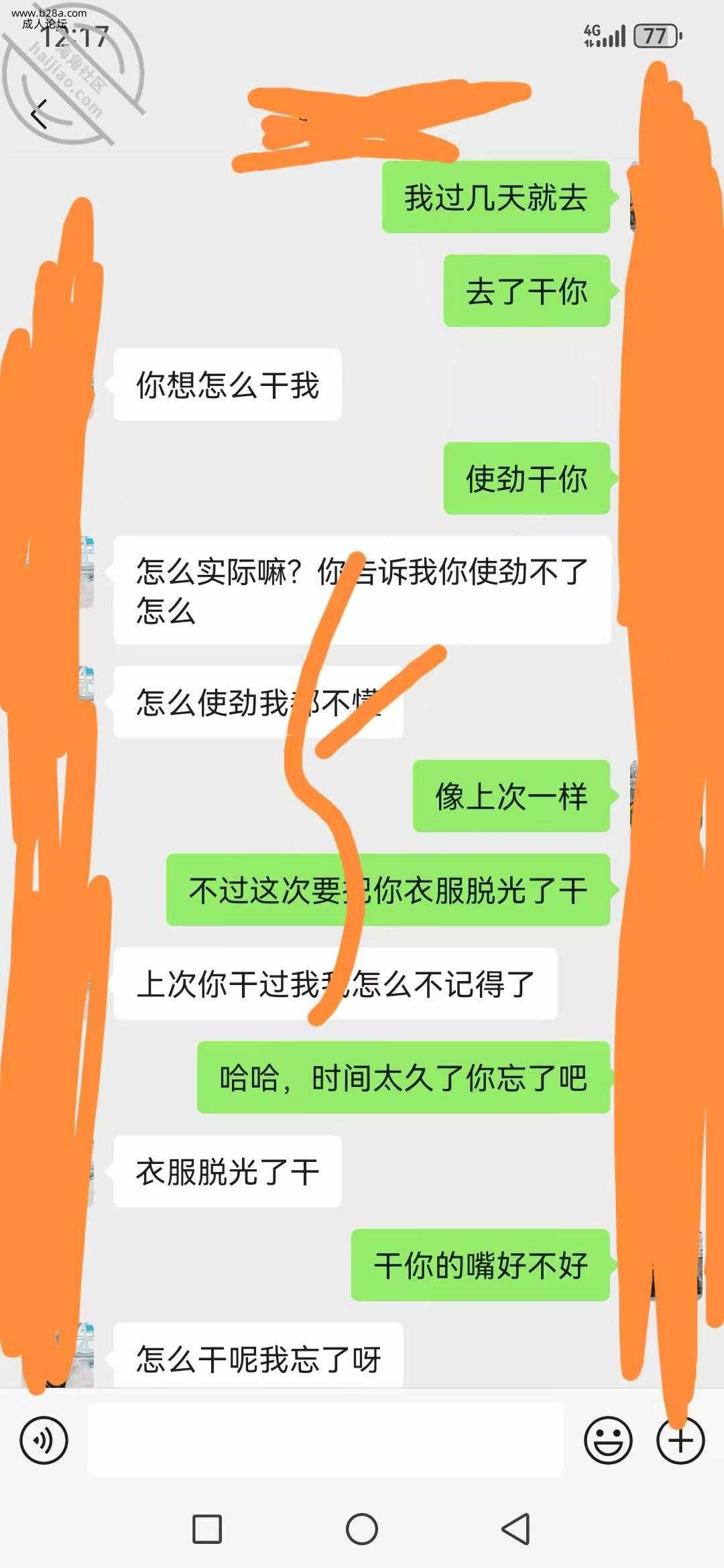Open the emoji picker

pos(608,1439)
